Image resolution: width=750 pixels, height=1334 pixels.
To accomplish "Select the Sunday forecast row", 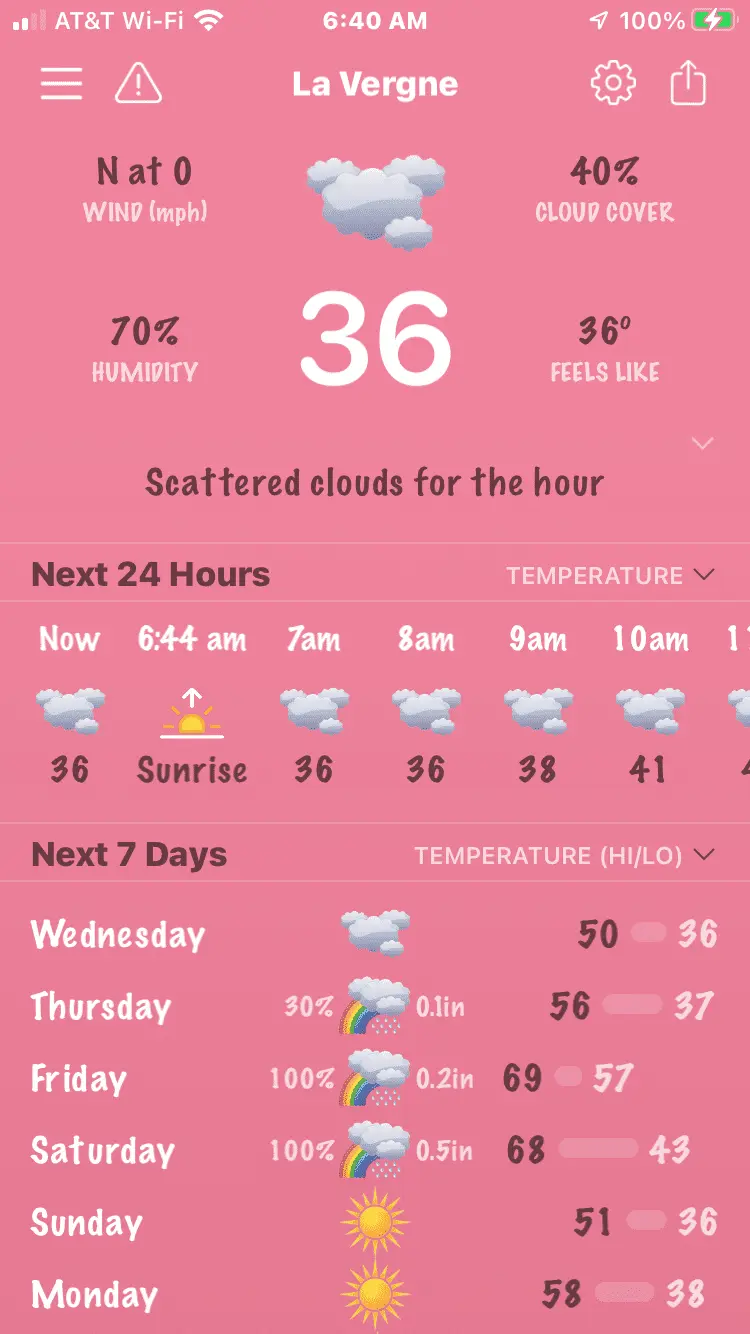I will (374, 1222).
